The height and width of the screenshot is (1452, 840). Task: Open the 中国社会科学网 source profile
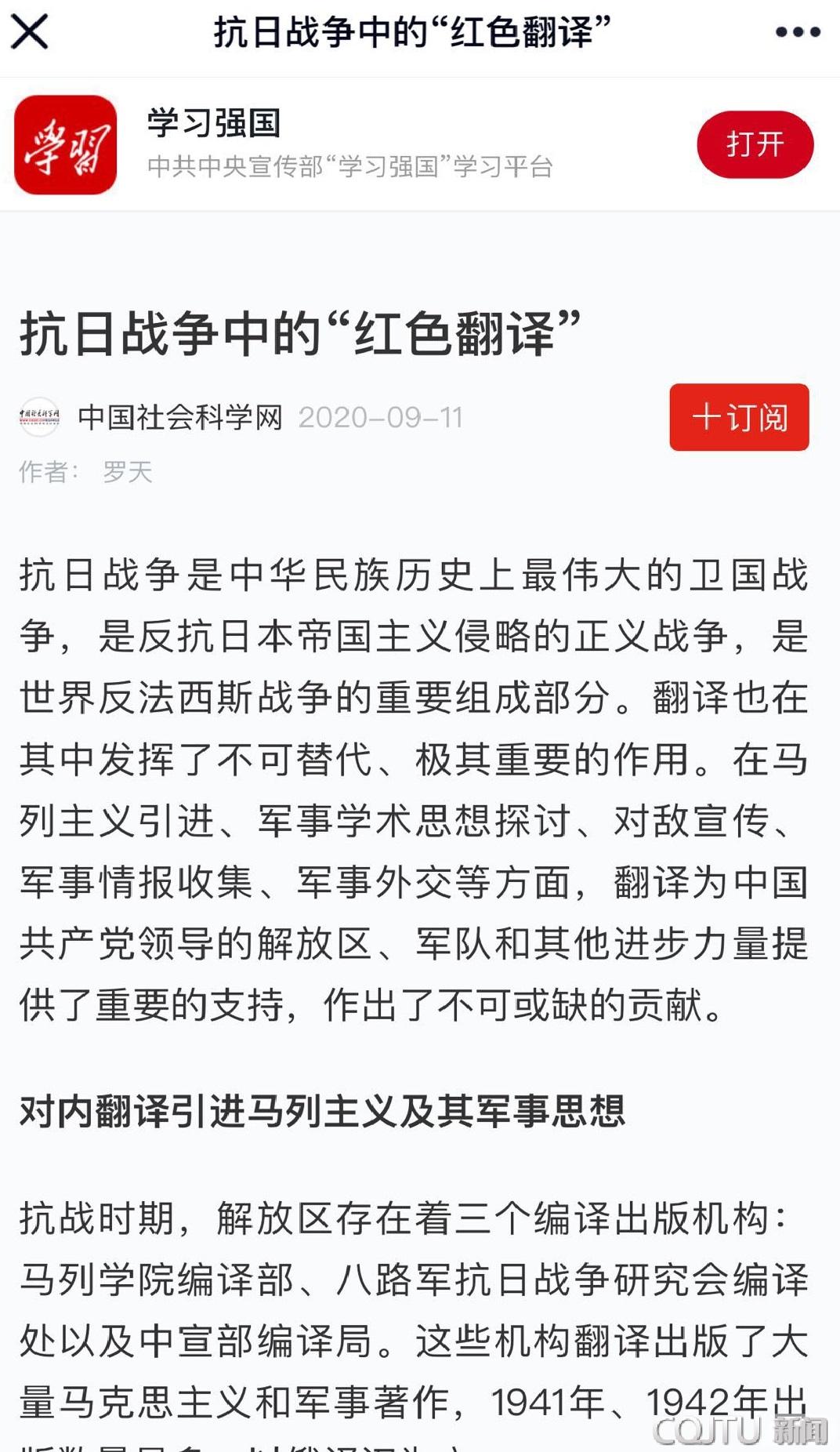[x=179, y=417]
